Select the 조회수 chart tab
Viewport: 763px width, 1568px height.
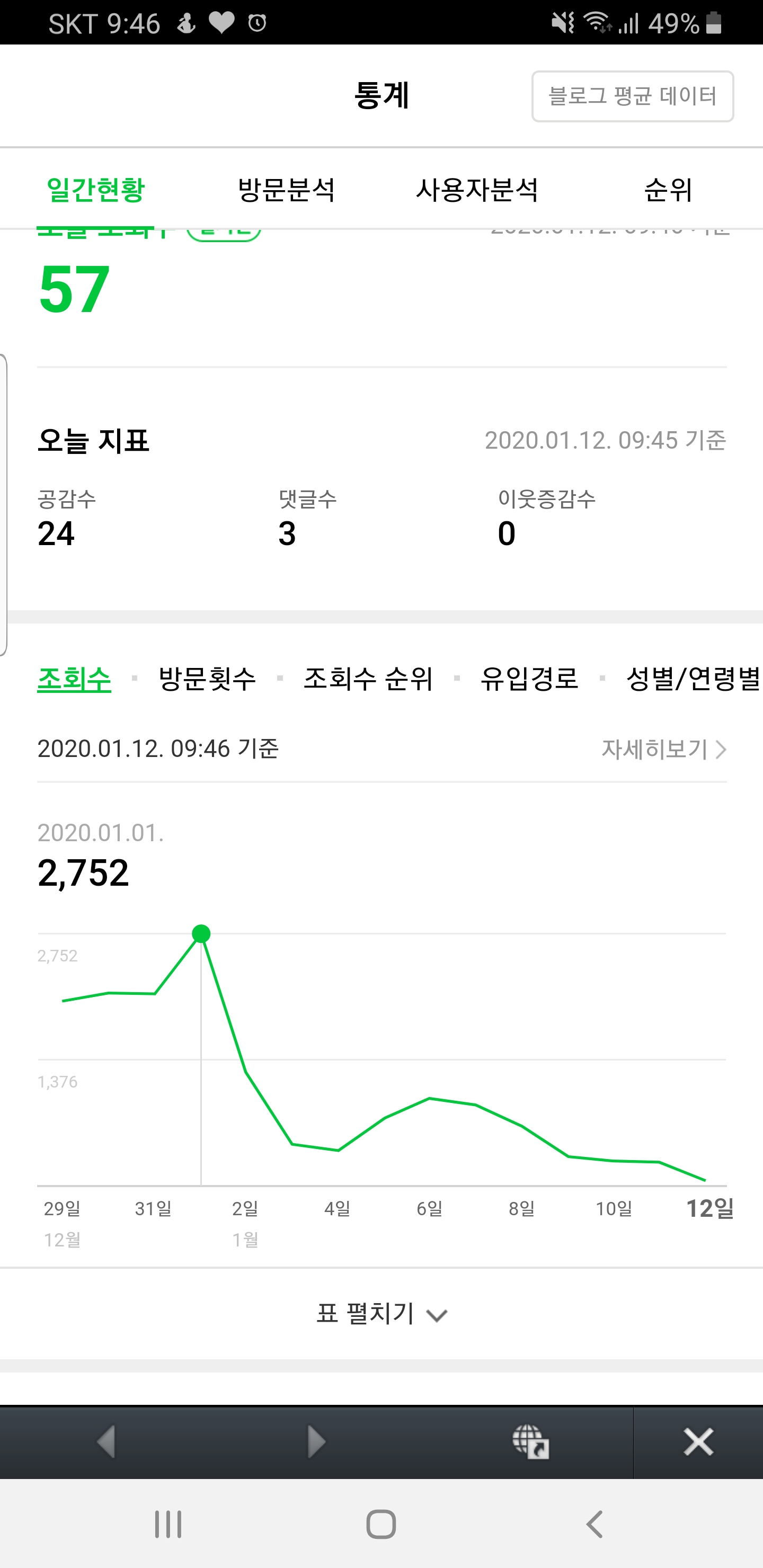coord(74,679)
